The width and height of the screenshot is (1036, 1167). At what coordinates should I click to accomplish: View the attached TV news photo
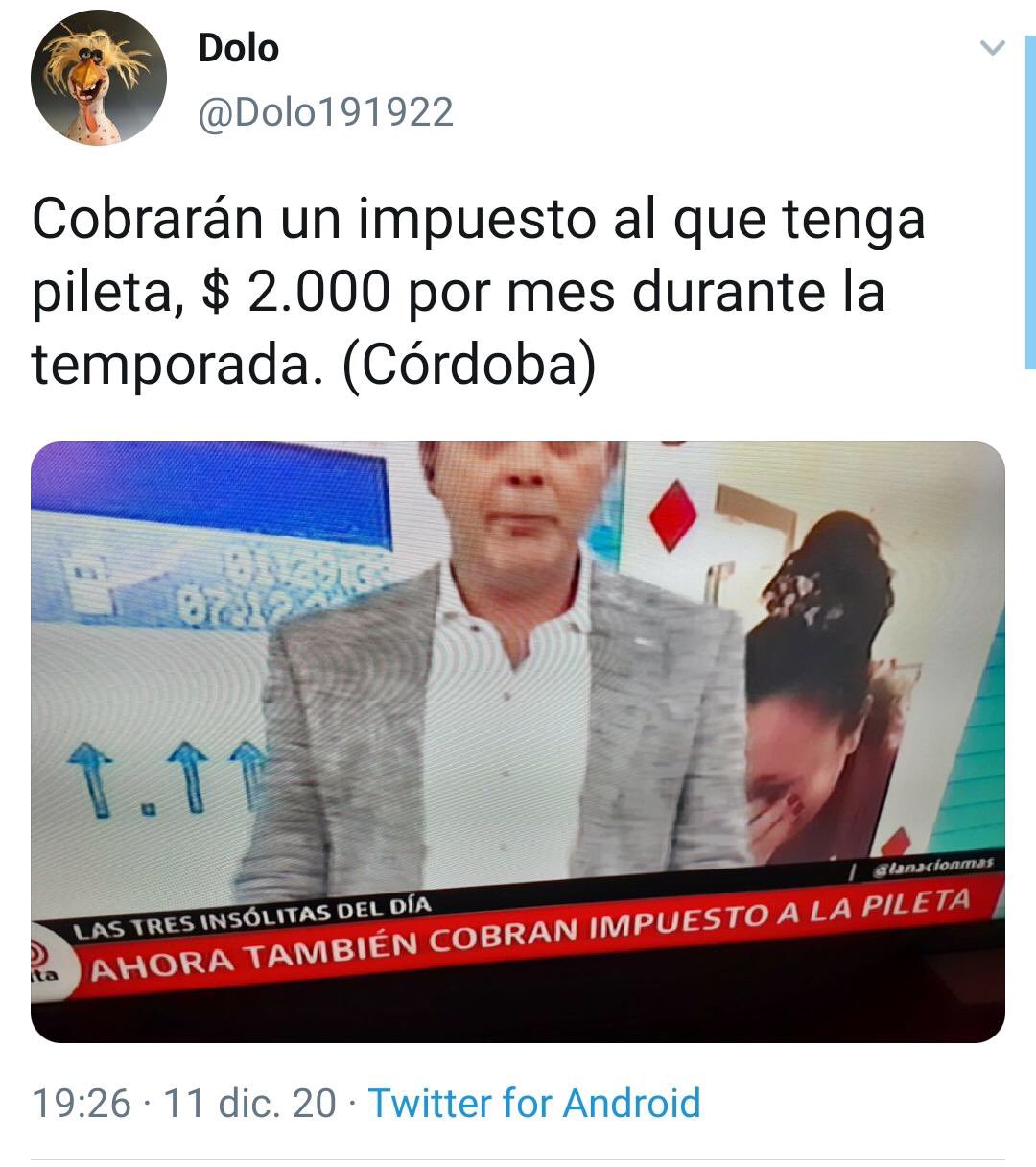(x=518, y=741)
